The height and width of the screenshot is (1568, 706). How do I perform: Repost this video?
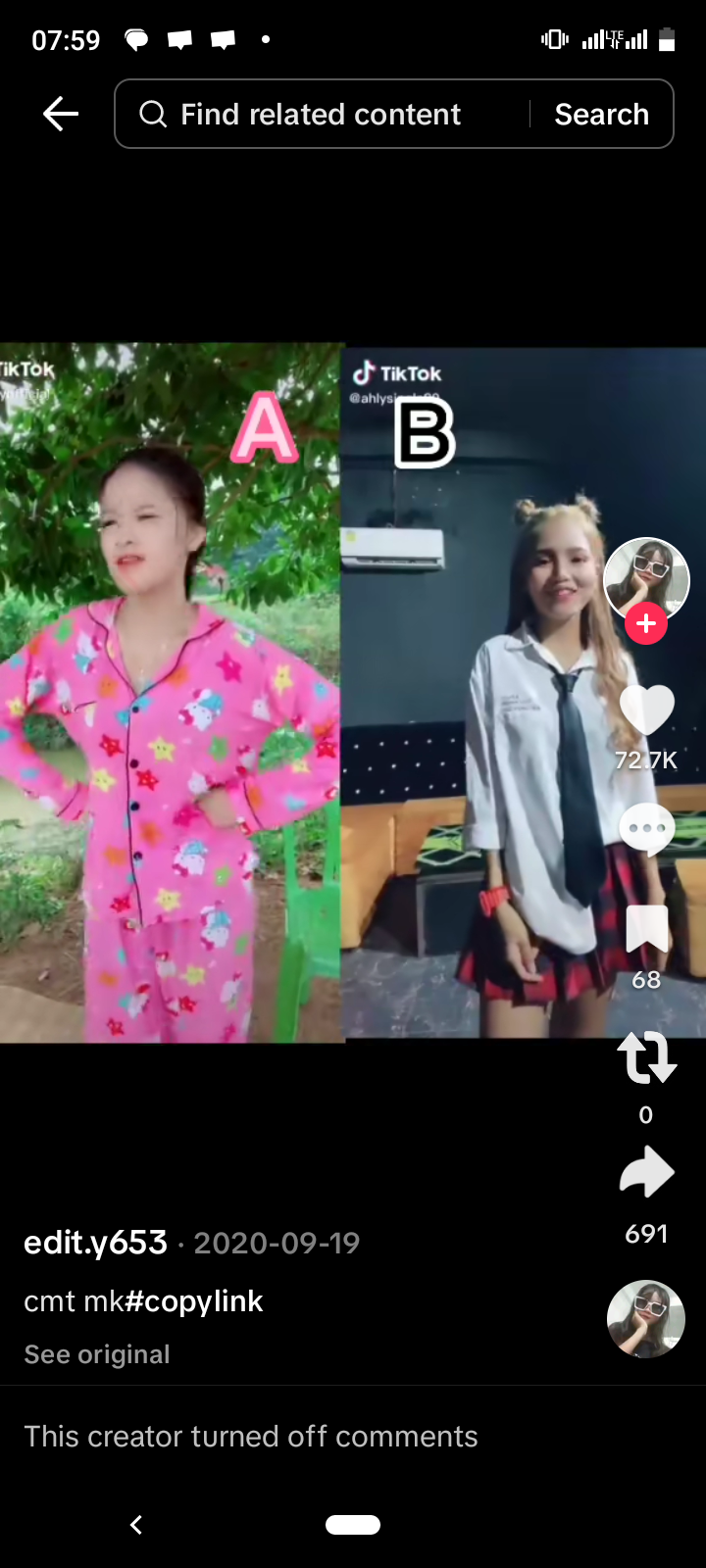click(x=646, y=1058)
